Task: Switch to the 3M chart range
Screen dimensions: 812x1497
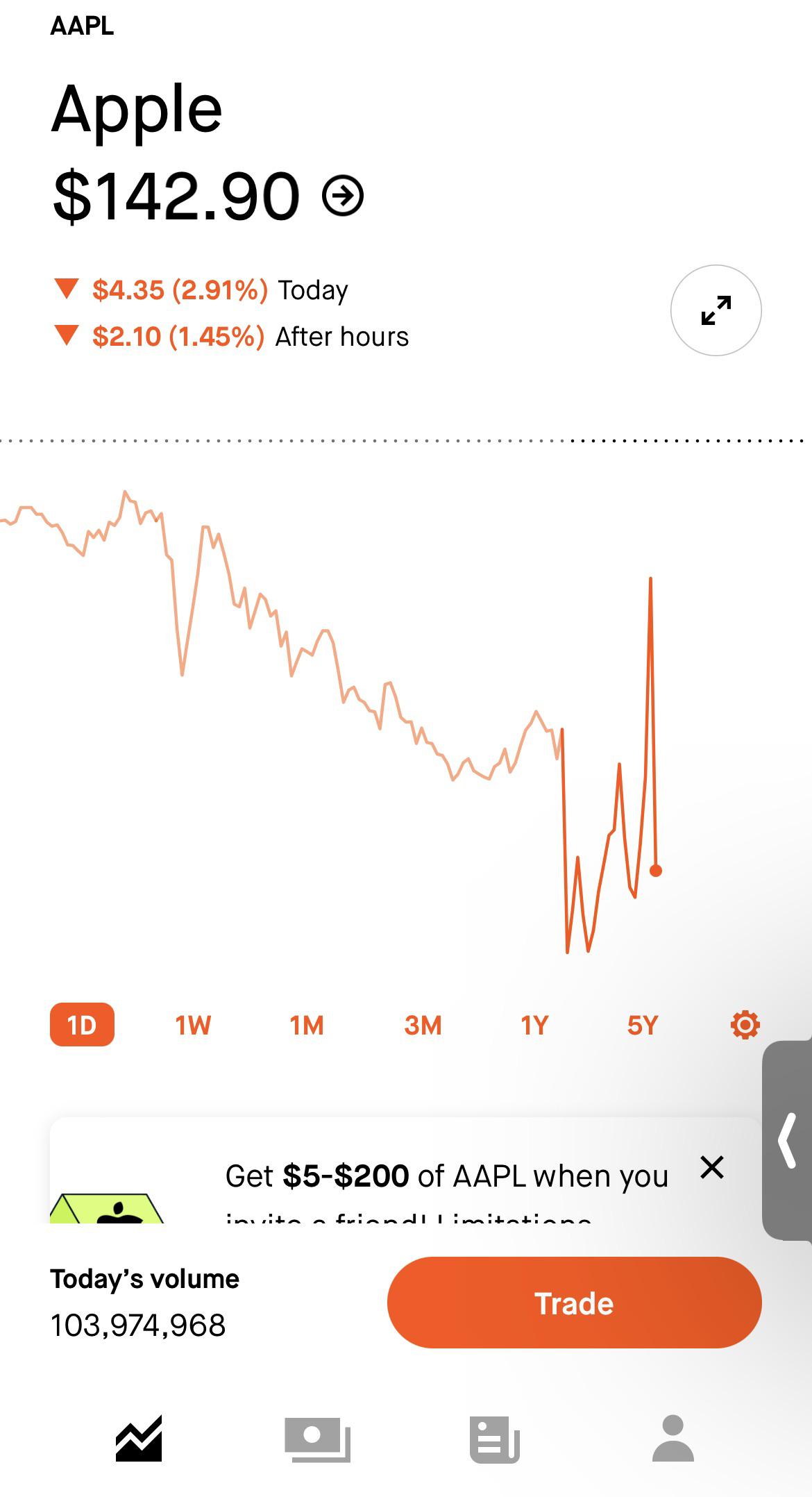Action: pos(423,1025)
